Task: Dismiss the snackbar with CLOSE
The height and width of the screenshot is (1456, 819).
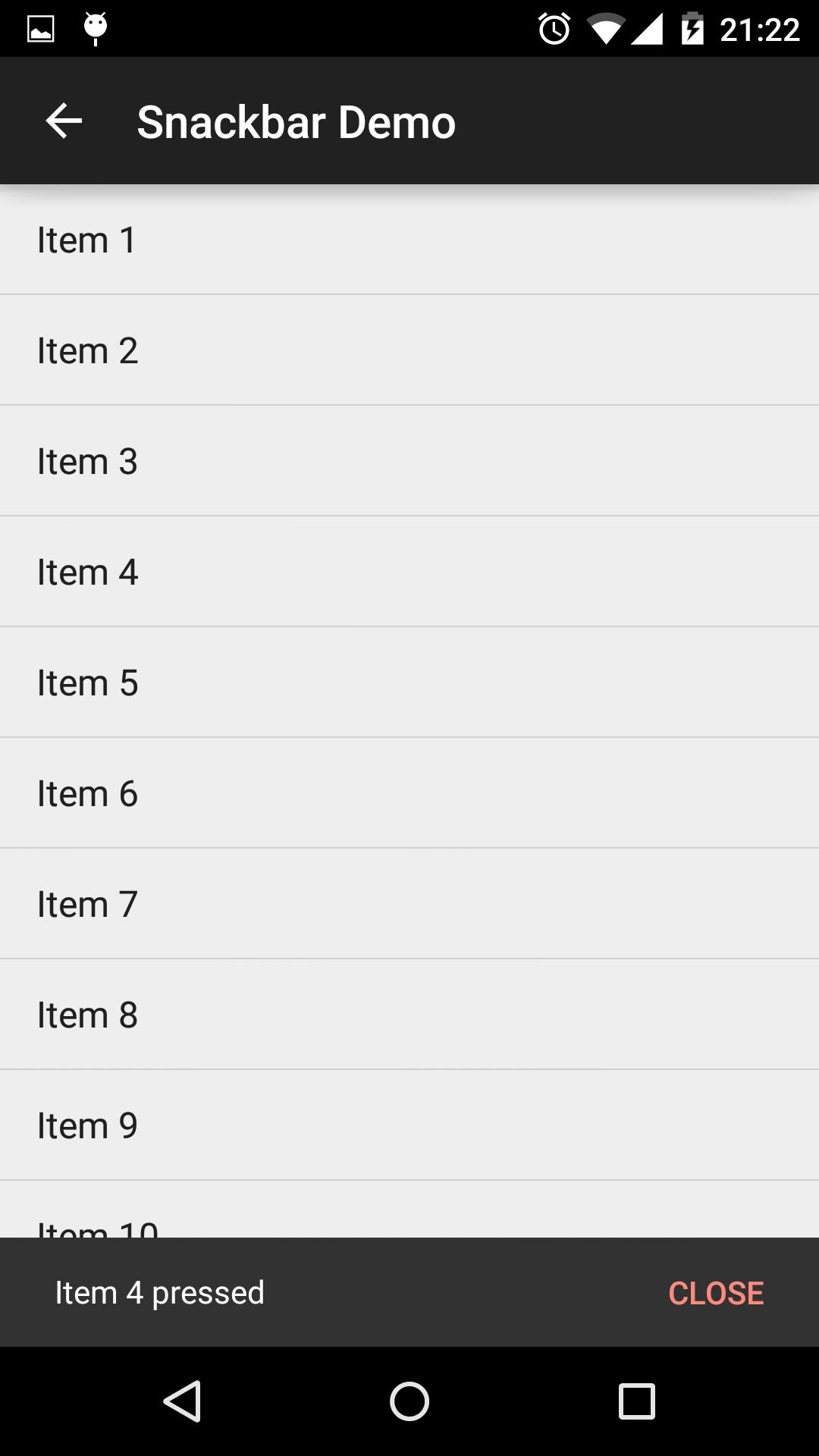Action: [716, 1293]
